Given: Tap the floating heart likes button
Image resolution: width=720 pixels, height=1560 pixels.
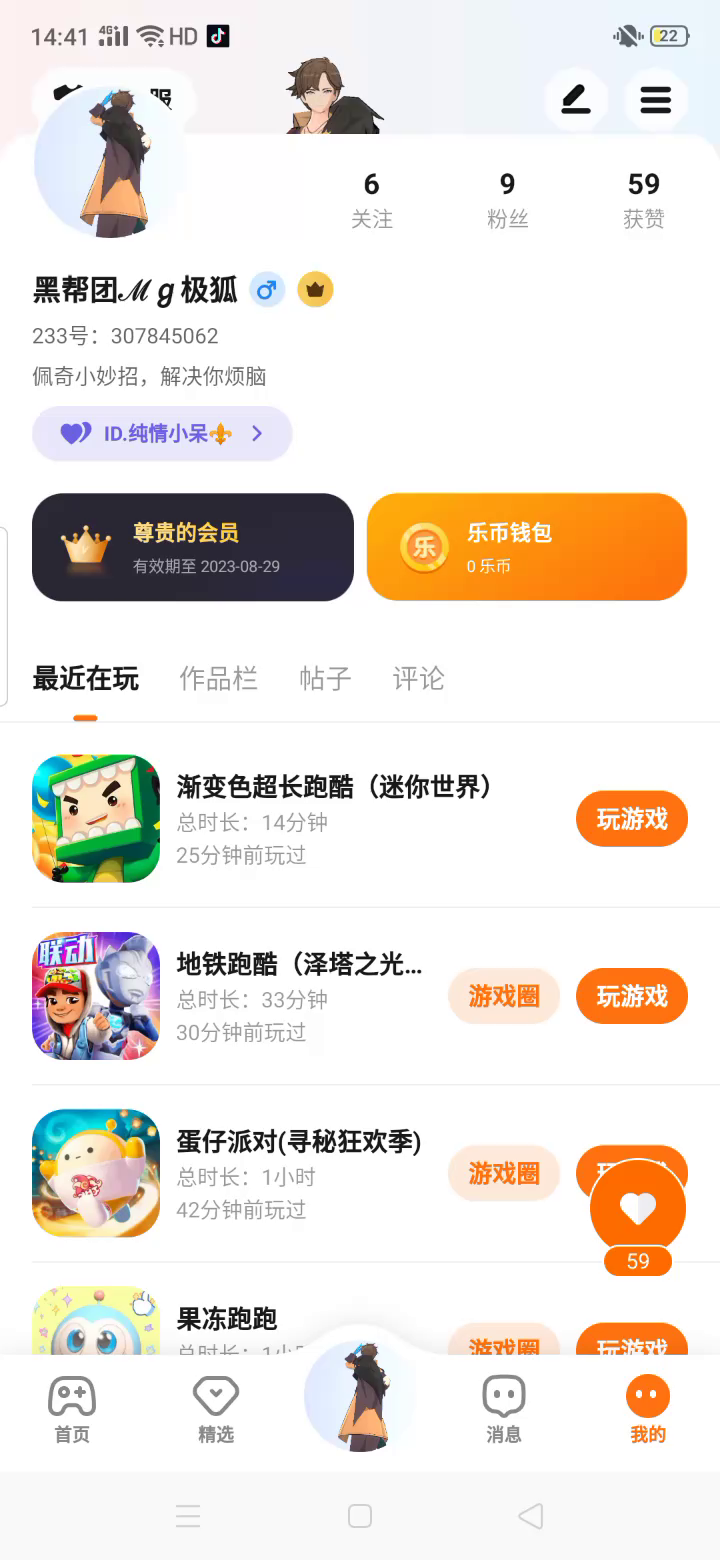Looking at the screenshot, I should pos(638,1209).
